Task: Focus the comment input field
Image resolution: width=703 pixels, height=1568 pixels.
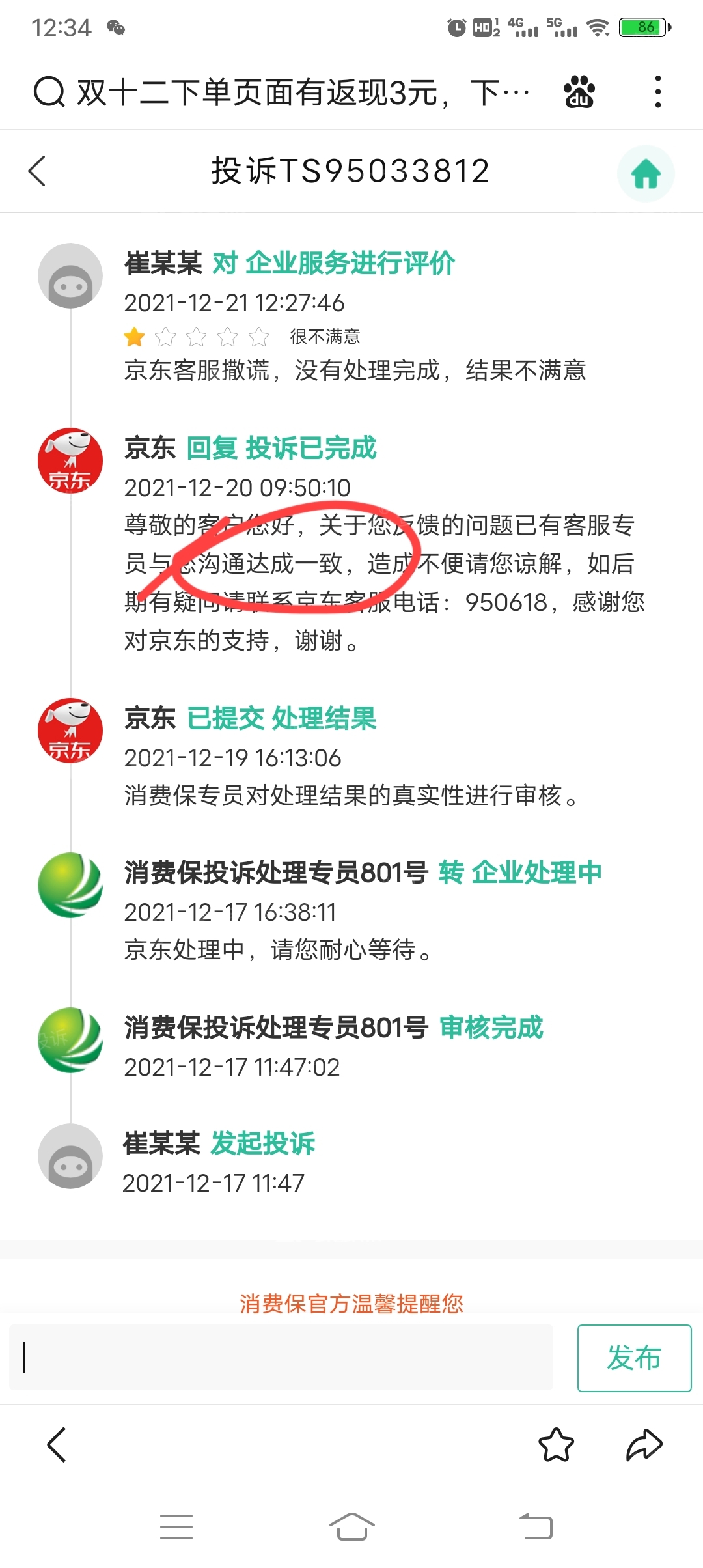Action: tap(281, 1358)
